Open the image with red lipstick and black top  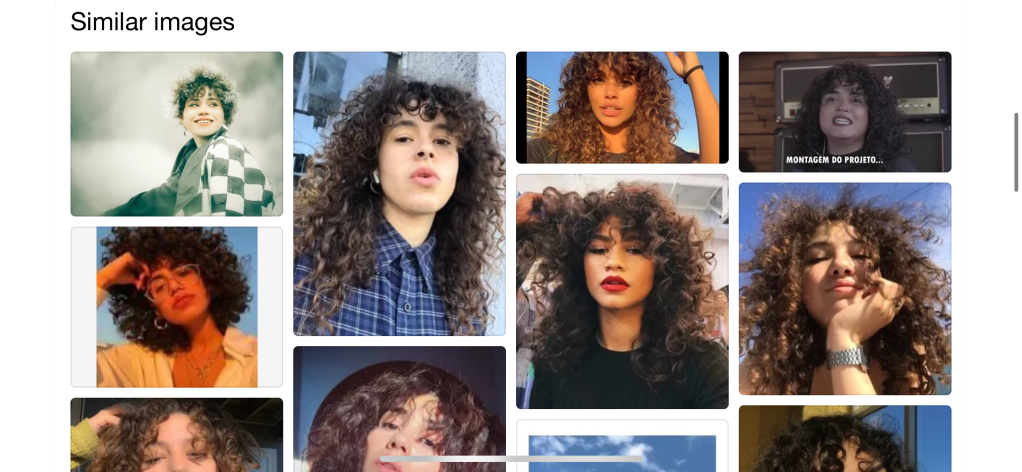click(x=622, y=291)
